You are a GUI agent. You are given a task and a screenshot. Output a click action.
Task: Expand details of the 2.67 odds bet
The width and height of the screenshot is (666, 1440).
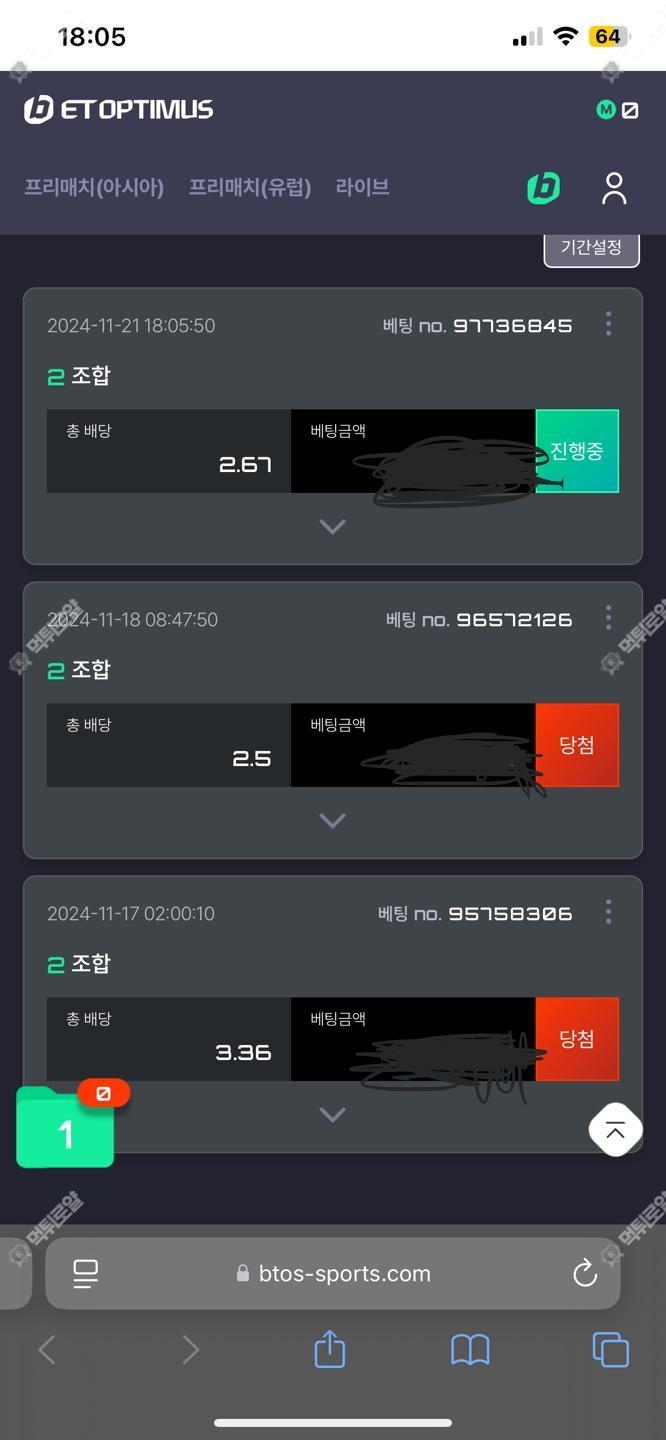[x=332, y=526]
